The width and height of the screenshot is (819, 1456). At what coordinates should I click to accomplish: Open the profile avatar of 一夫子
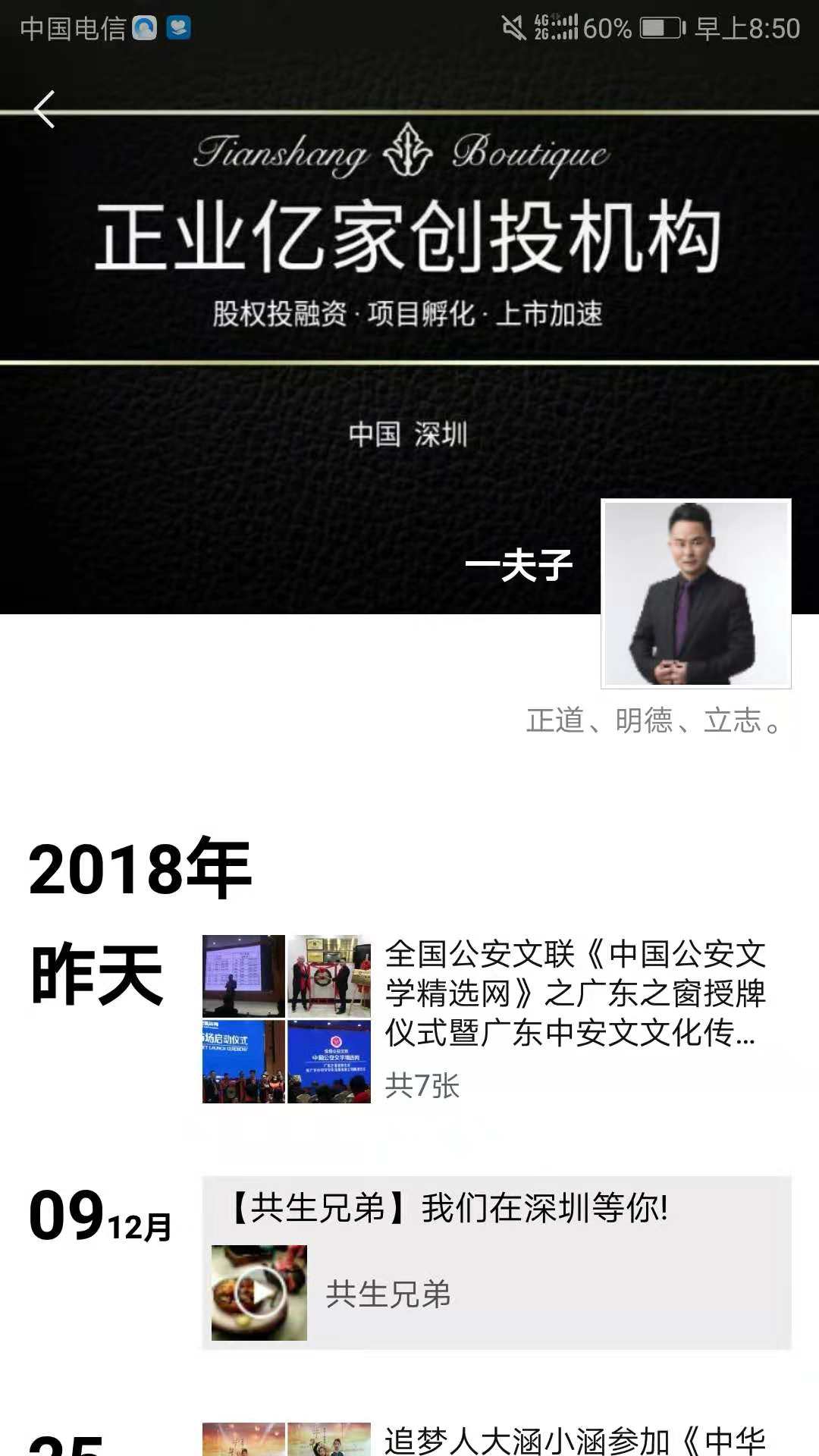(695, 594)
